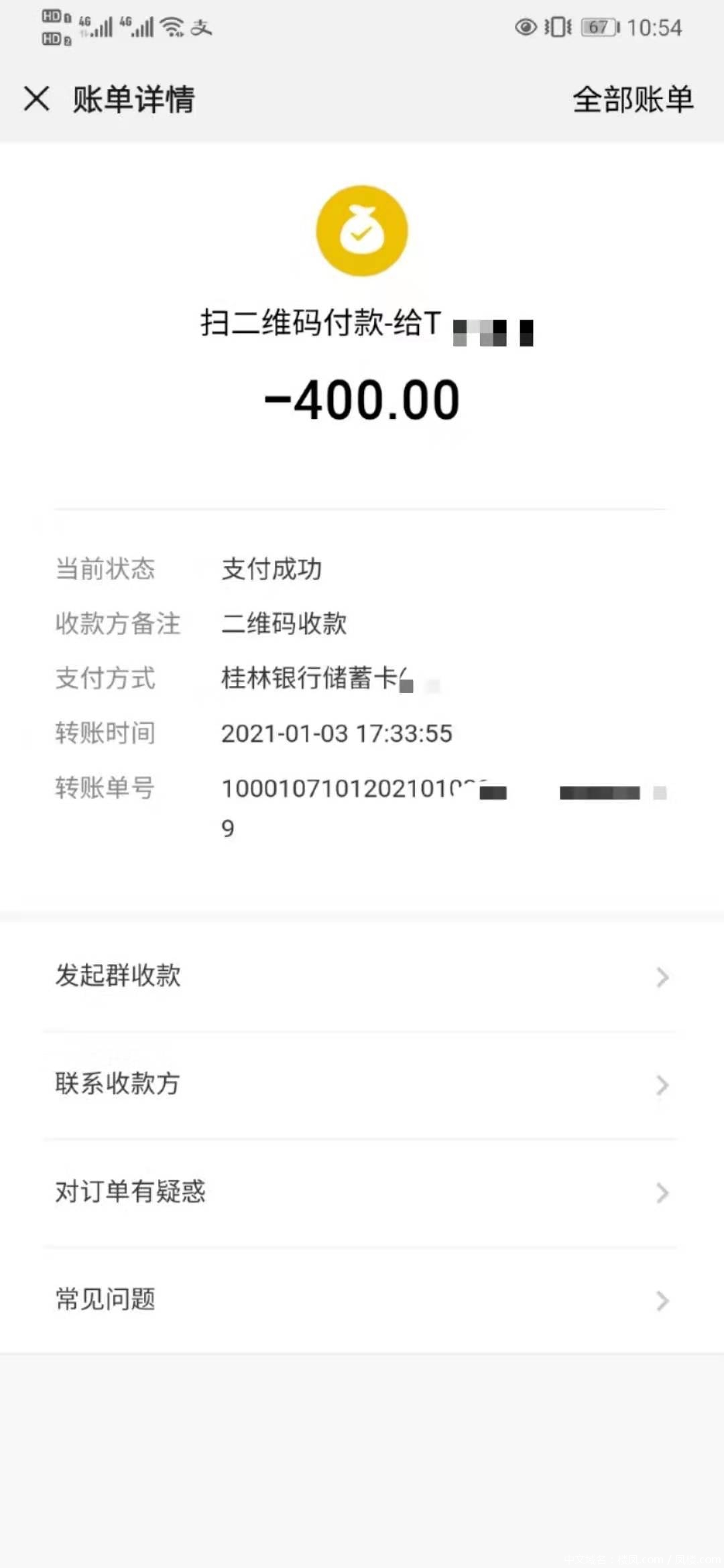Open the 发起群收款 row
Image resolution: width=724 pixels, height=1568 pixels.
(x=362, y=976)
